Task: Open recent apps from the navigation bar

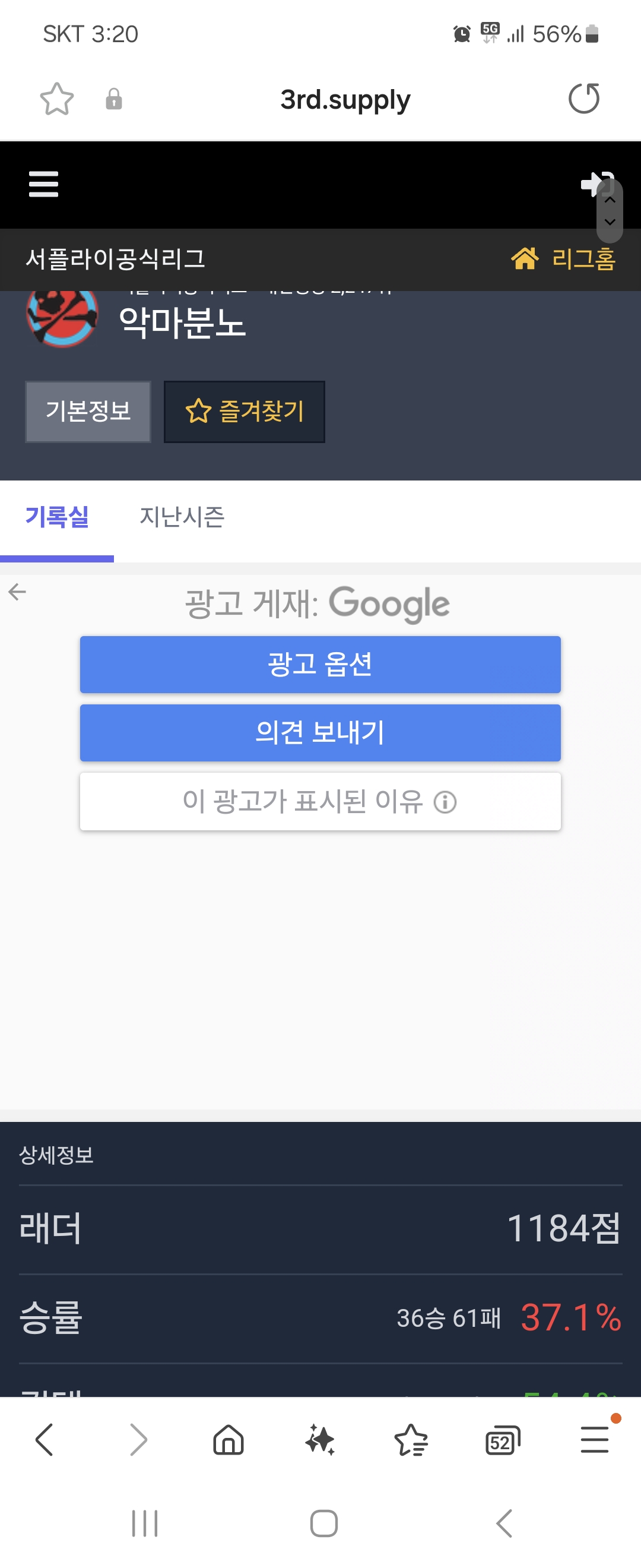Action: 145,1523
